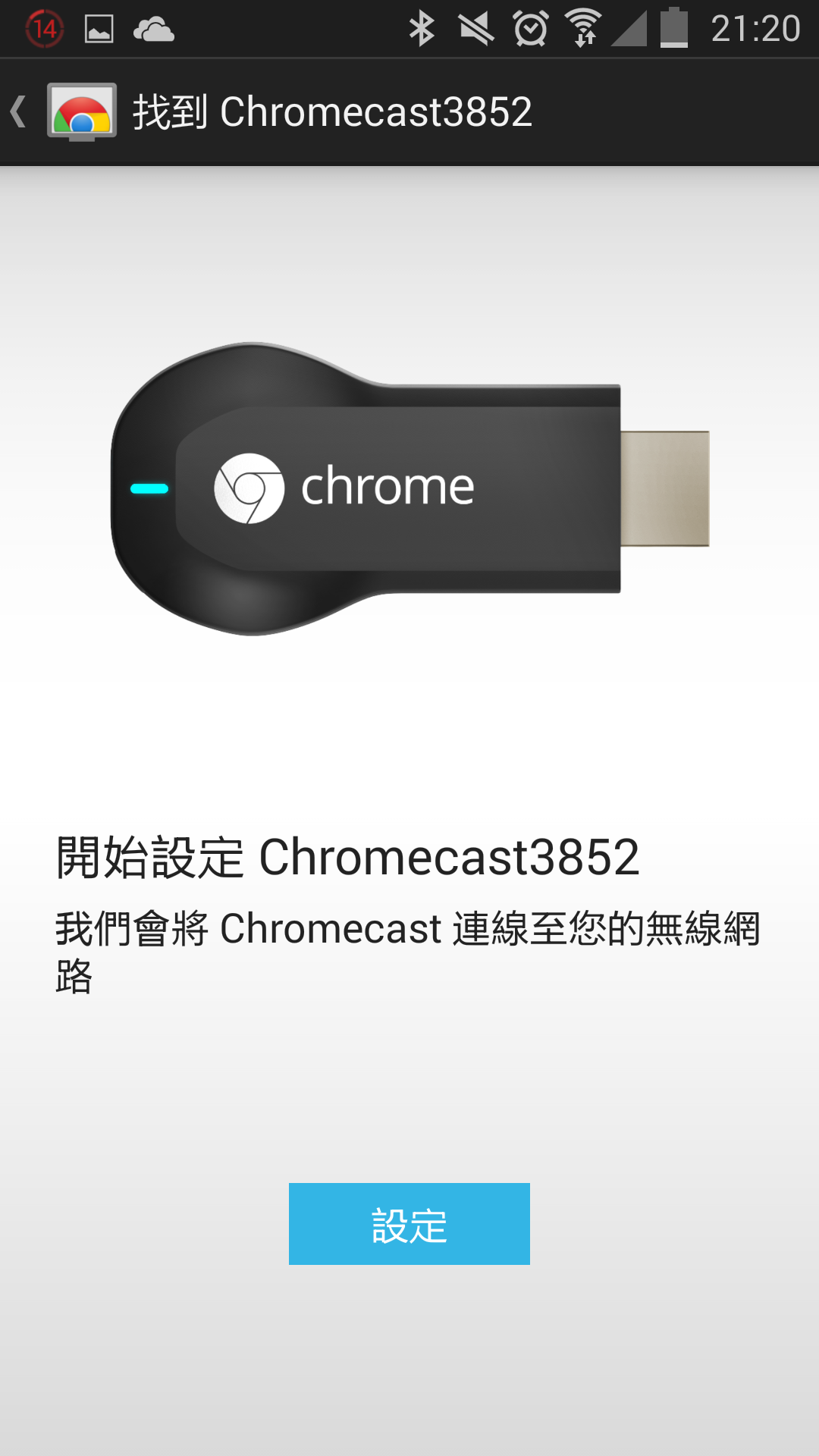Go back using the app bar arrow
Image resolution: width=819 pixels, height=1456 pixels.
click(20, 111)
